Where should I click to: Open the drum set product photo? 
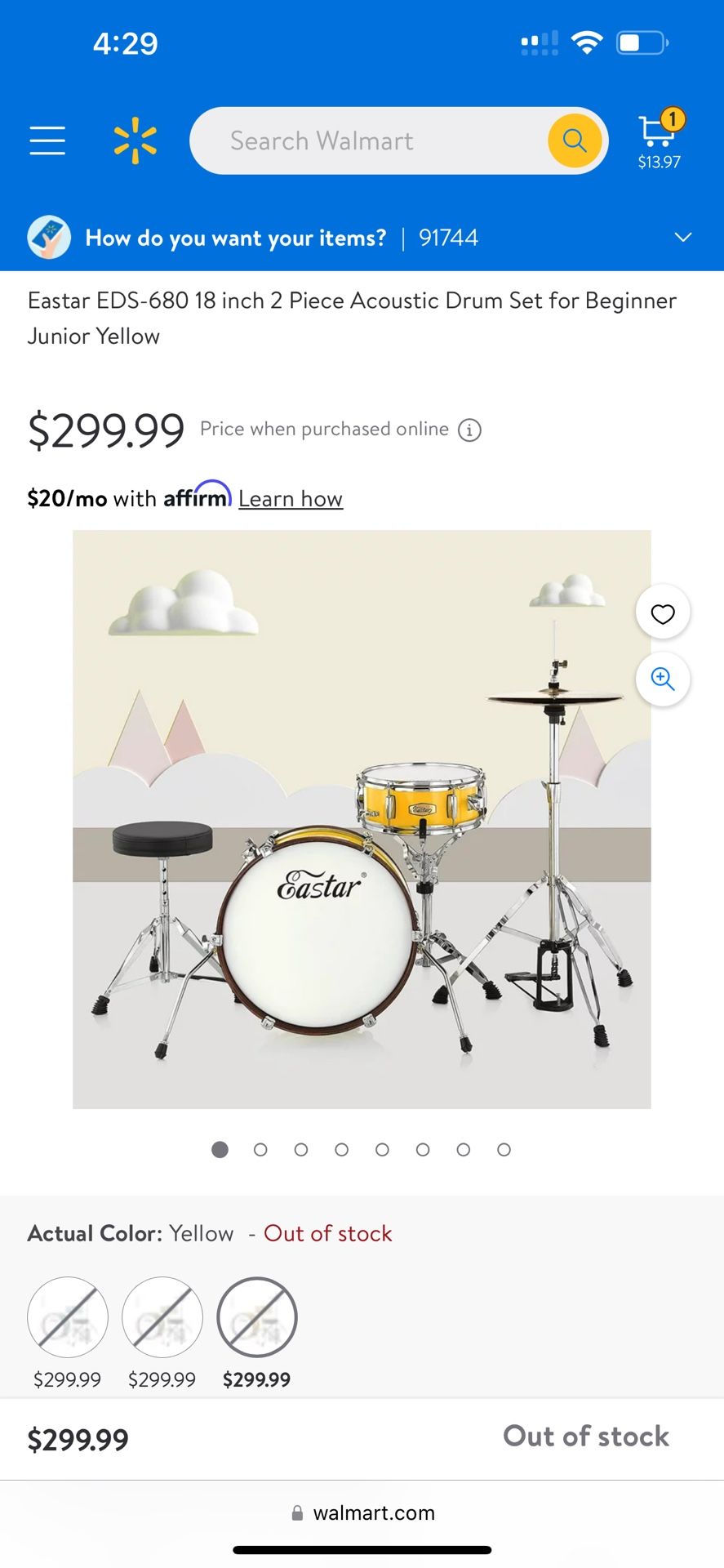coord(362,819)
